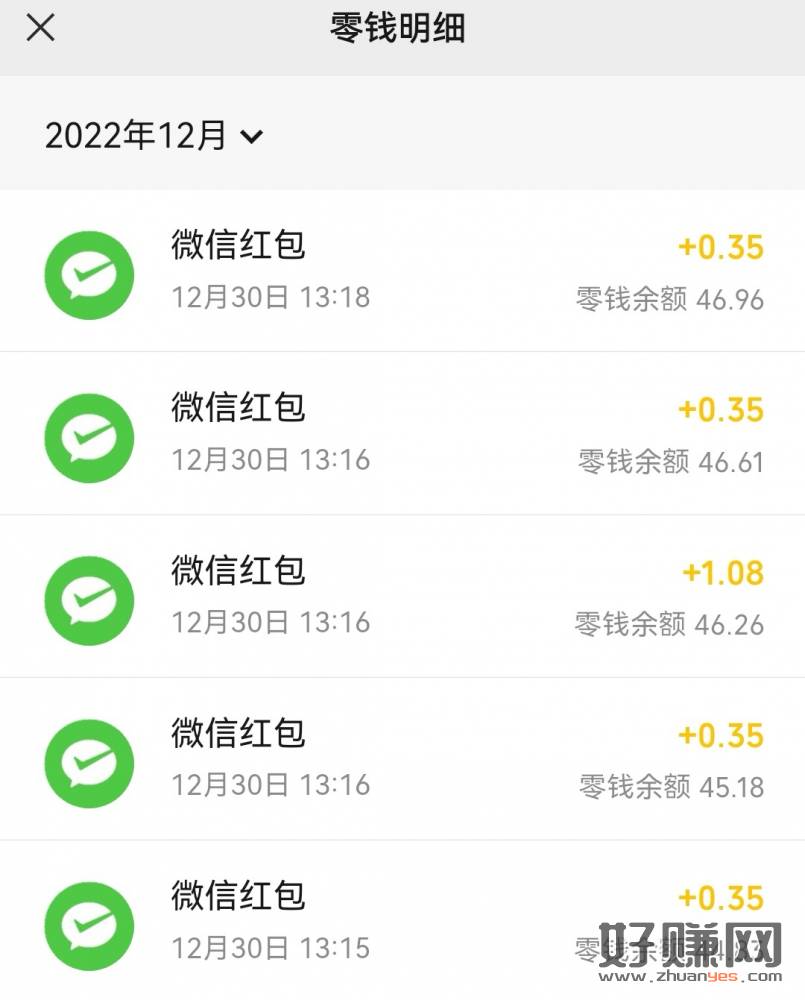This screenshot has width=805, height=1000.
Task: Select the 微信红包 row with 零钱余额 45.18
Action: point(402,760)
